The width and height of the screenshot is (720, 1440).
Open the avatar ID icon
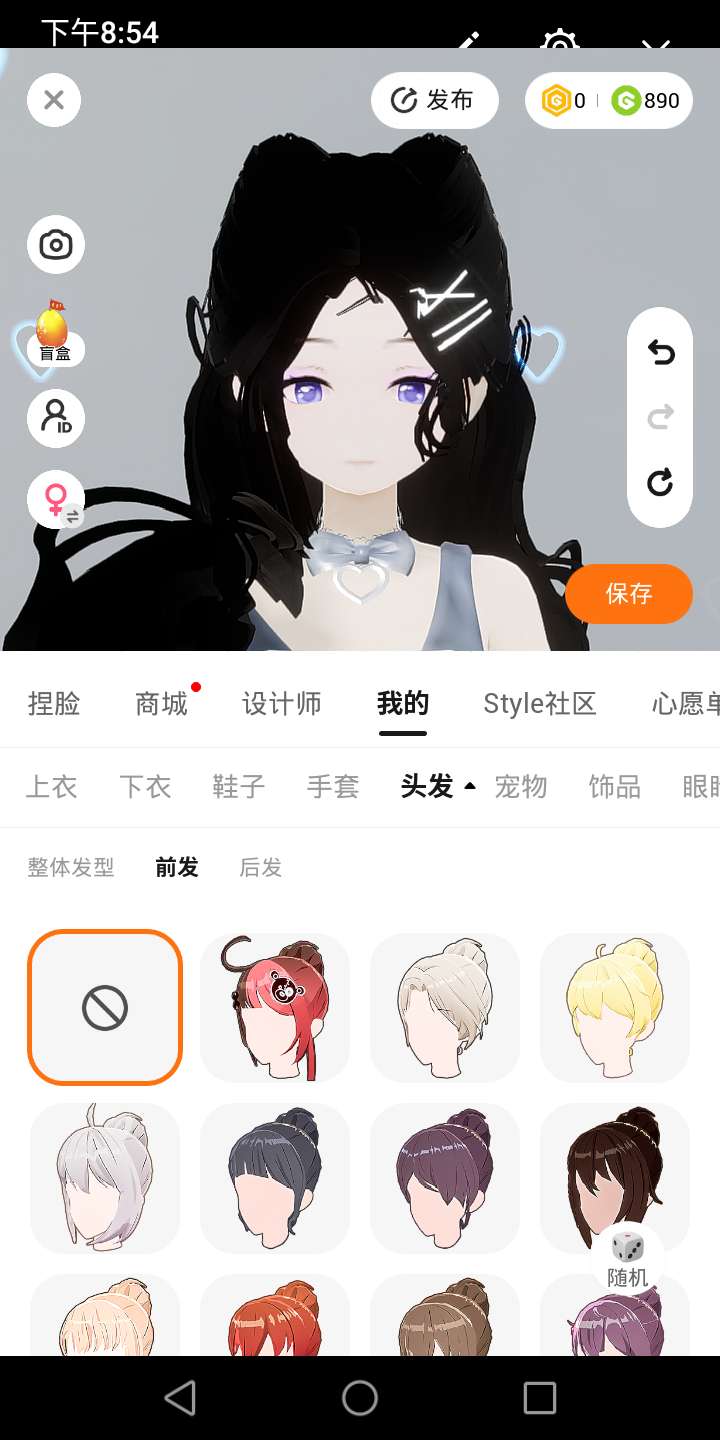click(56, 418)
